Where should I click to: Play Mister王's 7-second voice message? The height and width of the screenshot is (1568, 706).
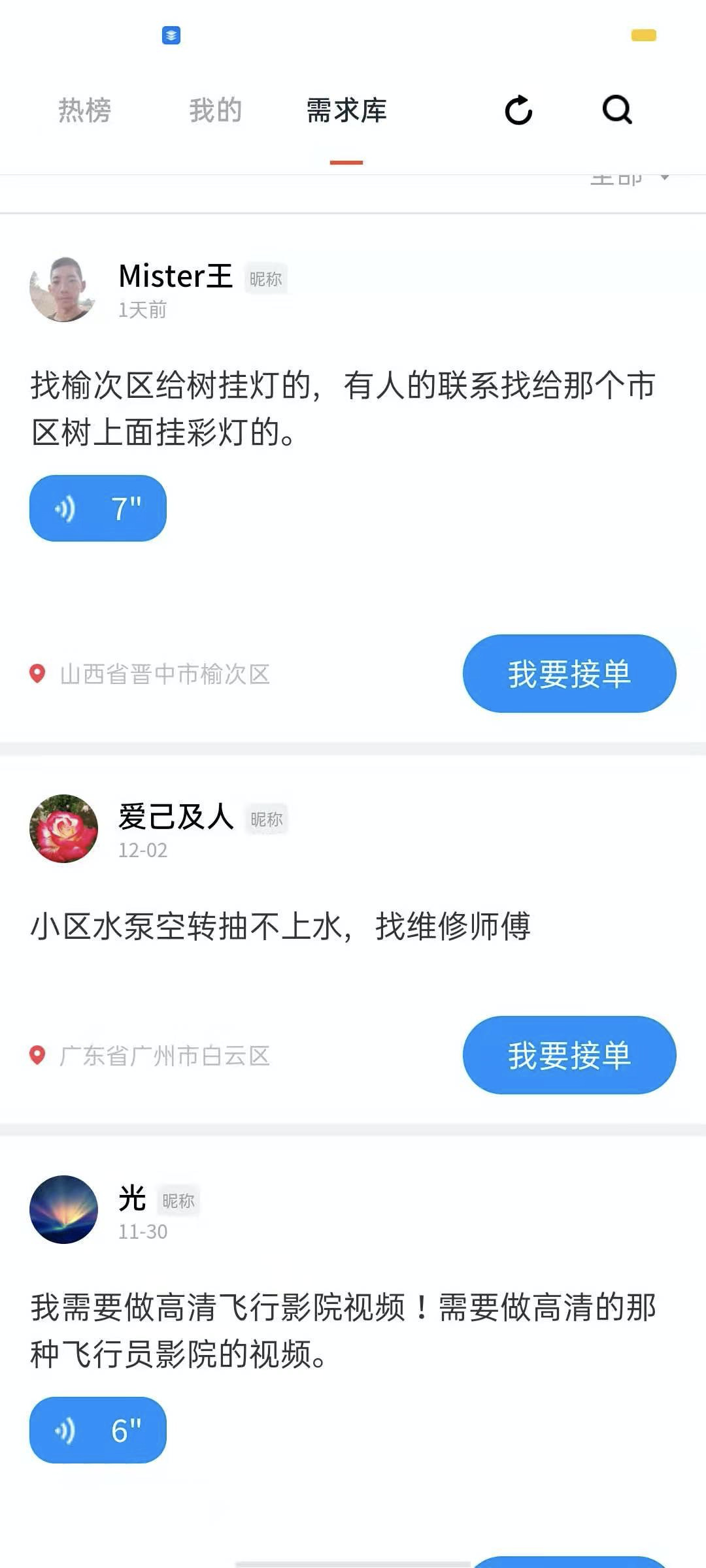(x=98, y=508)
